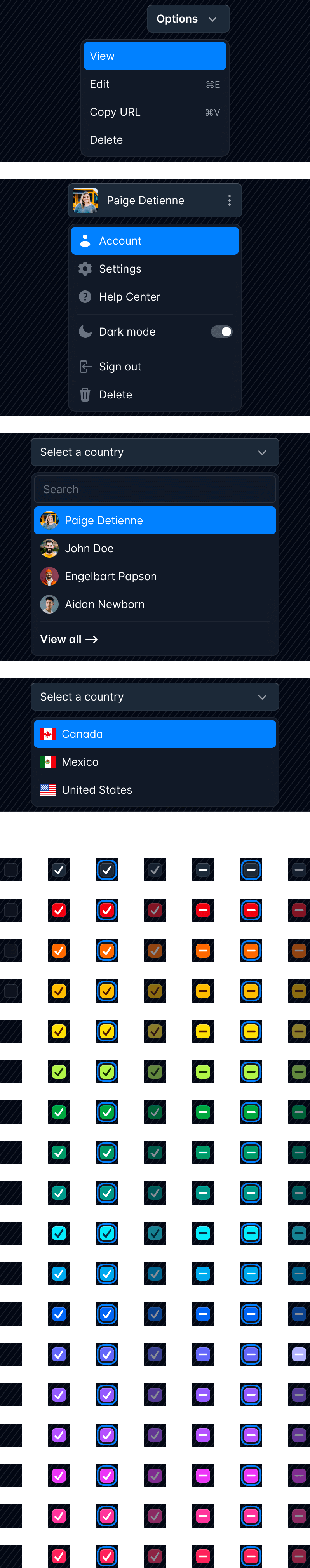Select Engelbart Papson from the list
The image size is (310, 1568).
click(155, 576)
